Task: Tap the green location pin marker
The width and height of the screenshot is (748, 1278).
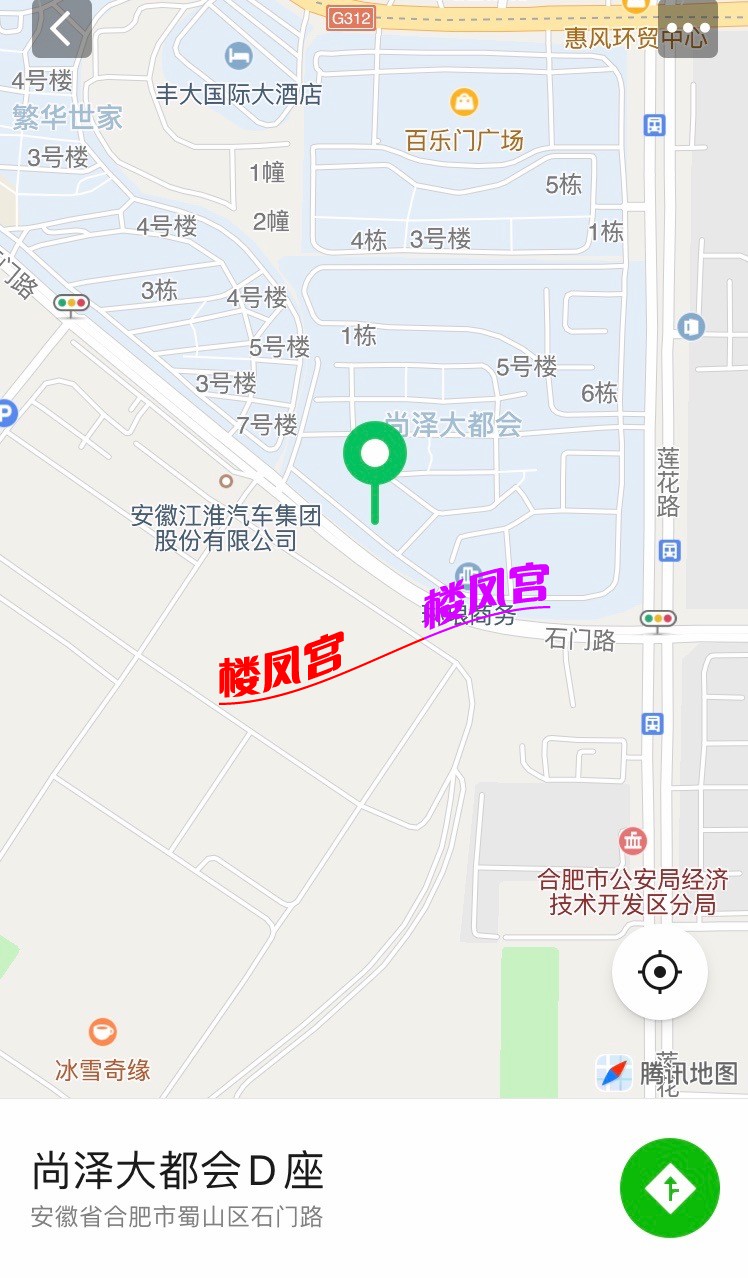Action: pos(375,456)
